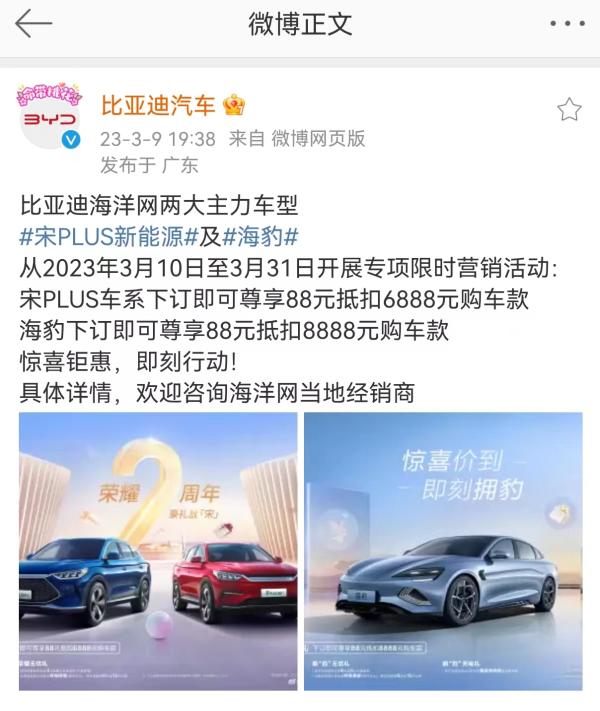Screen dimensions: 600x711
Task: Favorite this post with the star icon
Action: click(569, 110)
